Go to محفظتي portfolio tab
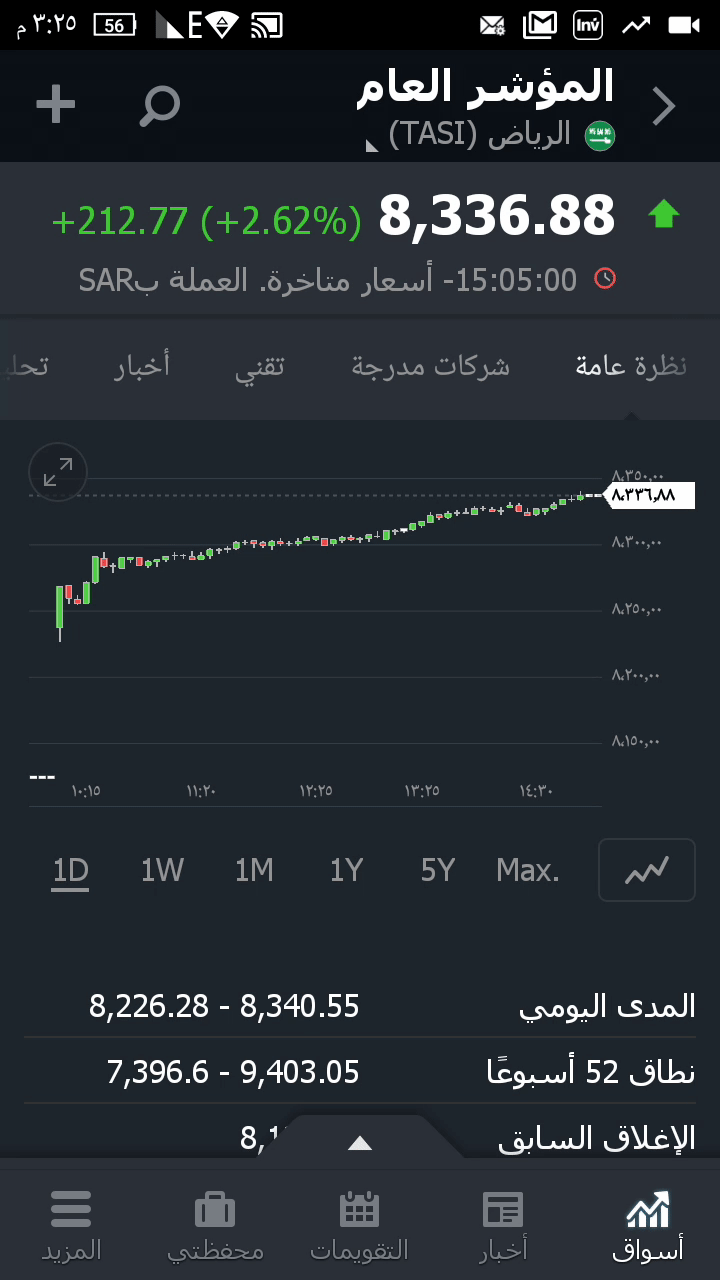 (215, 1224)
